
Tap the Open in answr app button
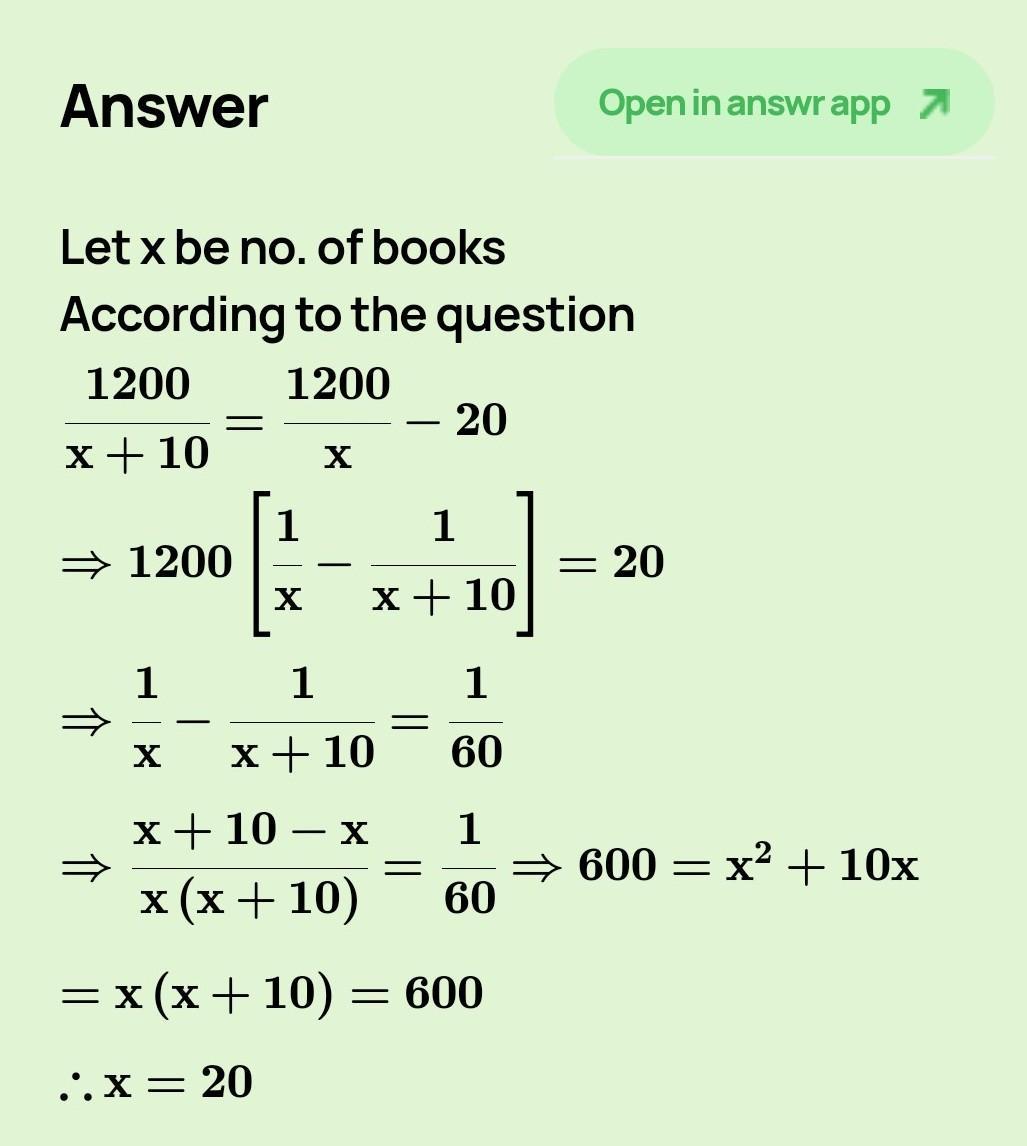773,103
